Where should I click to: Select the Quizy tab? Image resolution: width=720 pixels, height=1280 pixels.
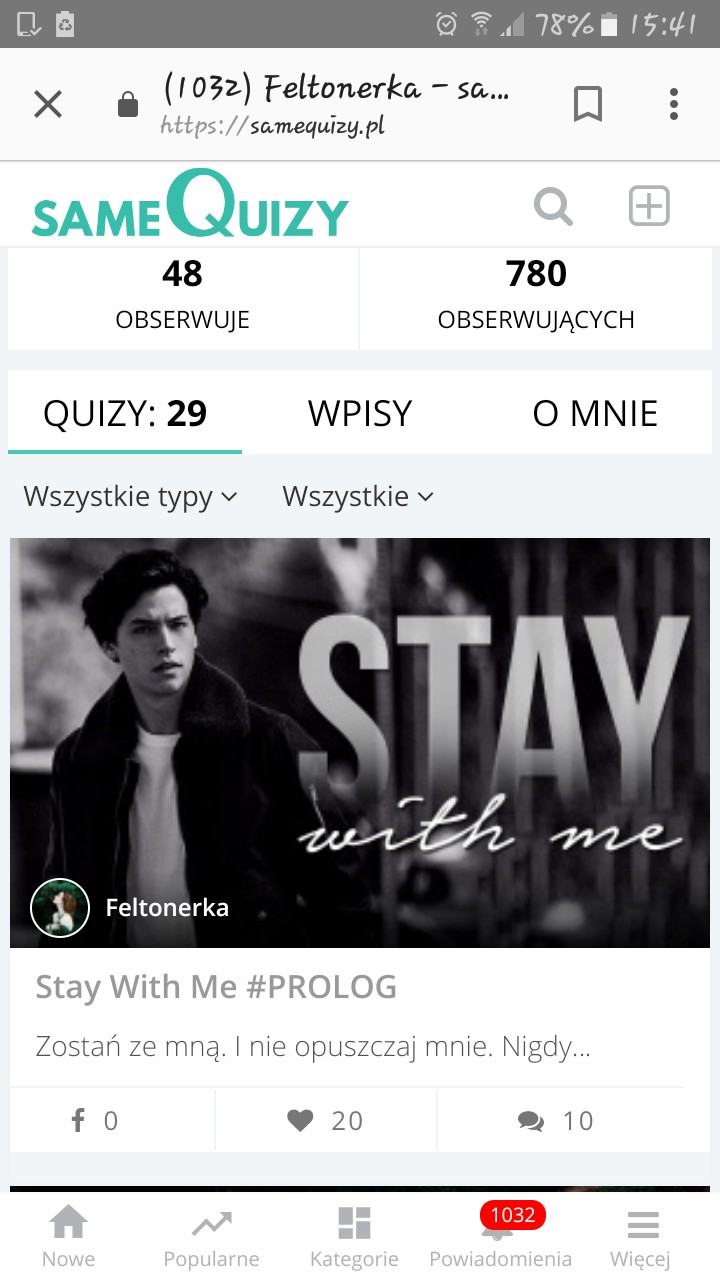point(125,413)
